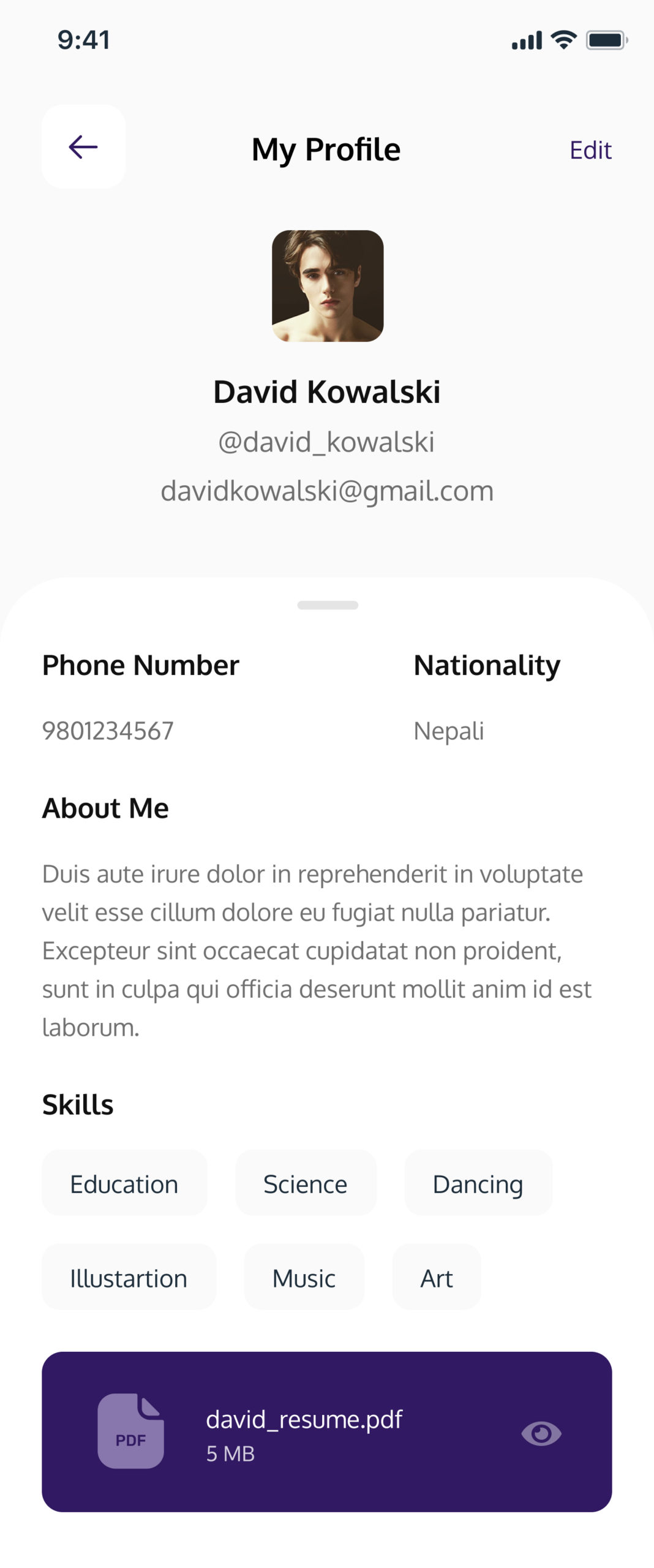
Task: Tap the Dancing skill chip
Action: [478, 1183]
